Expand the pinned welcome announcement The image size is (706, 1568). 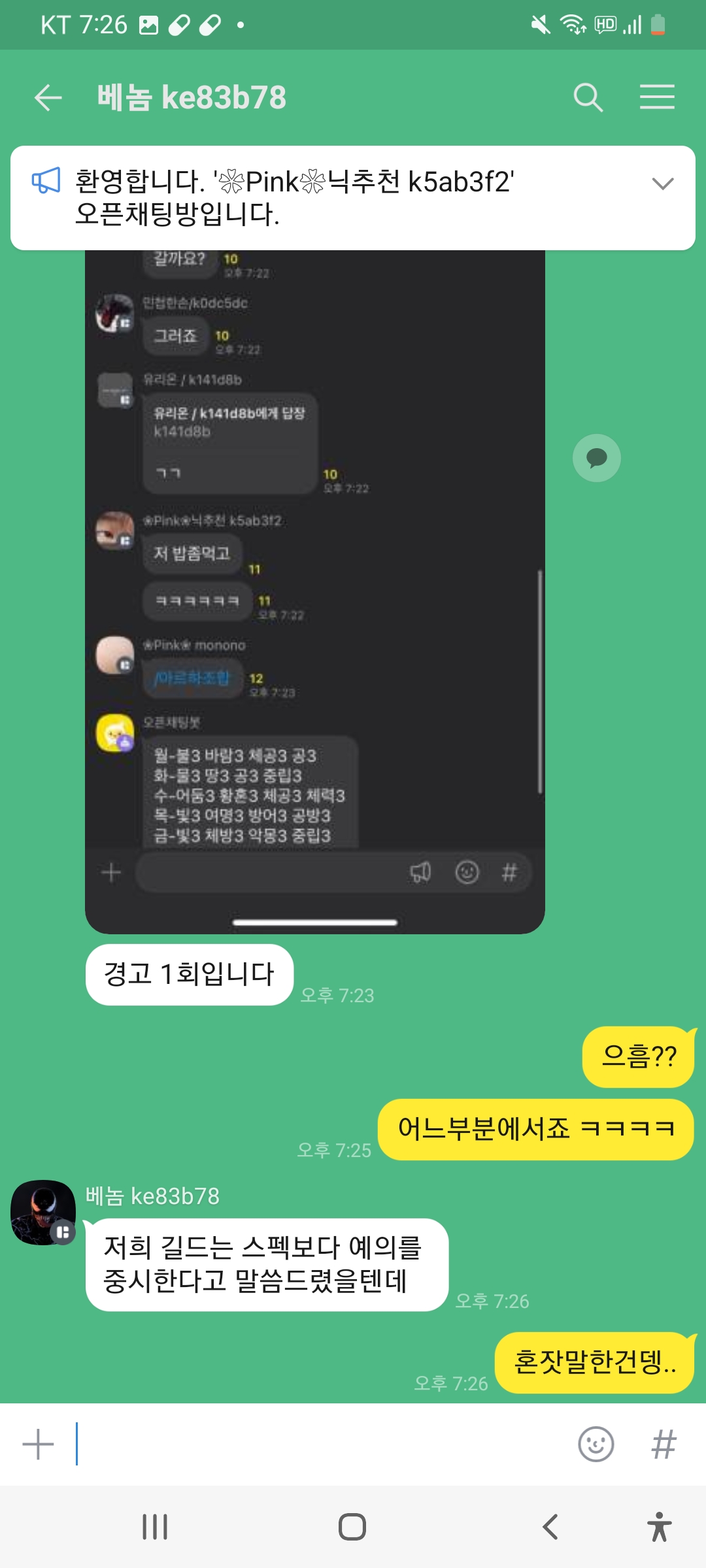point(662,184)
